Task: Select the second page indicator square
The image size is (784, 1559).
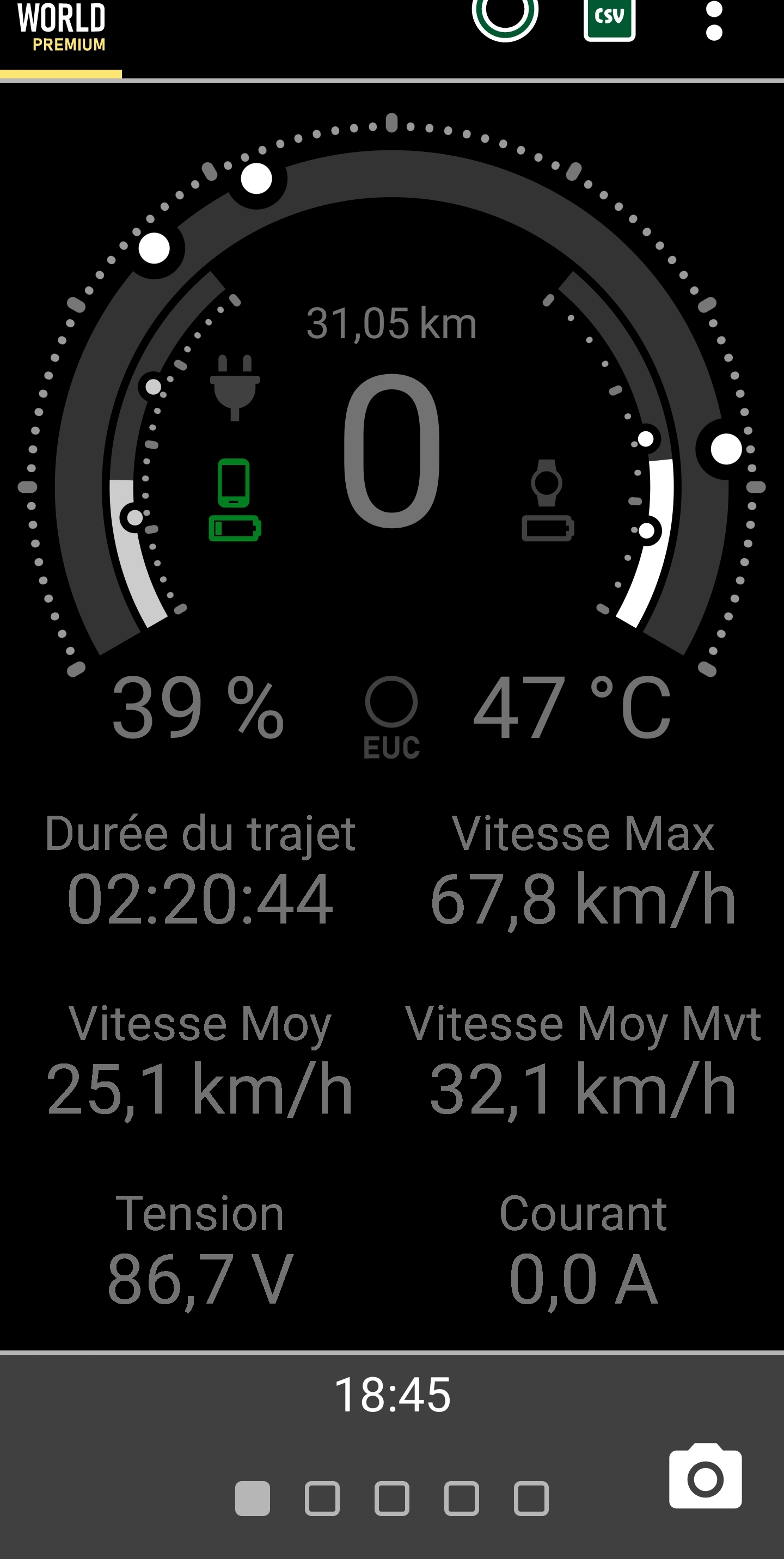Action: (322, 1499)
